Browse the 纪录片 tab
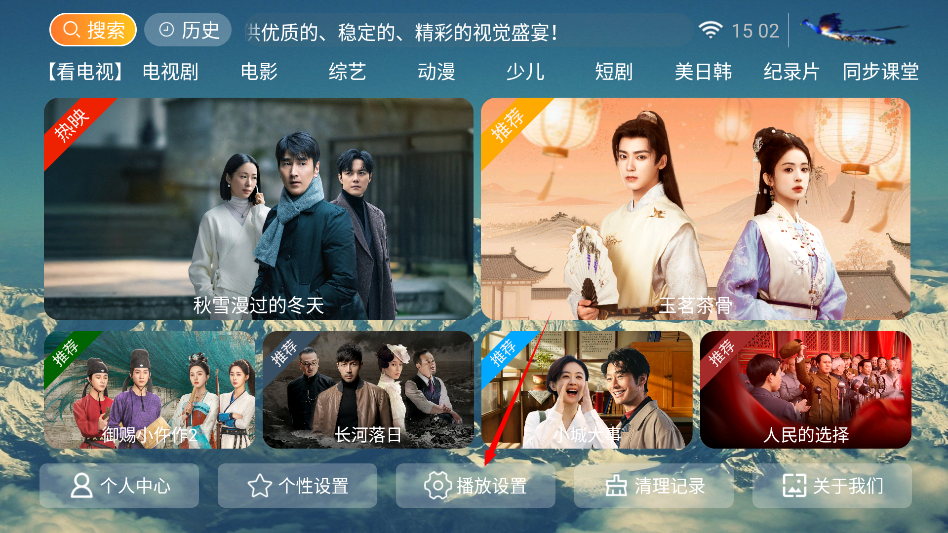 (x=791, y=72)
